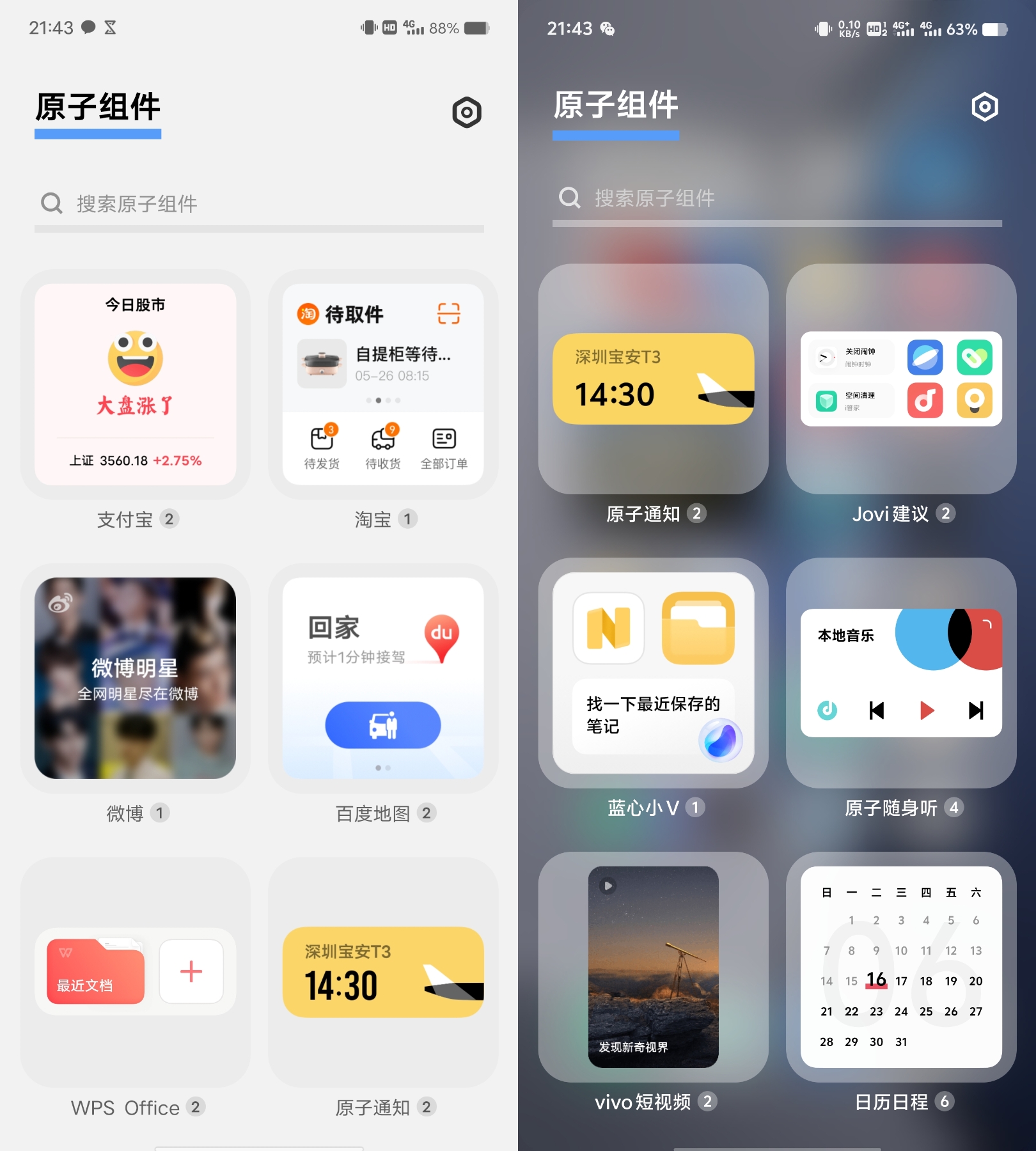Open 全部订单 in the Taobao widget
The image size is (1036, 1151).
pos(444,448)
